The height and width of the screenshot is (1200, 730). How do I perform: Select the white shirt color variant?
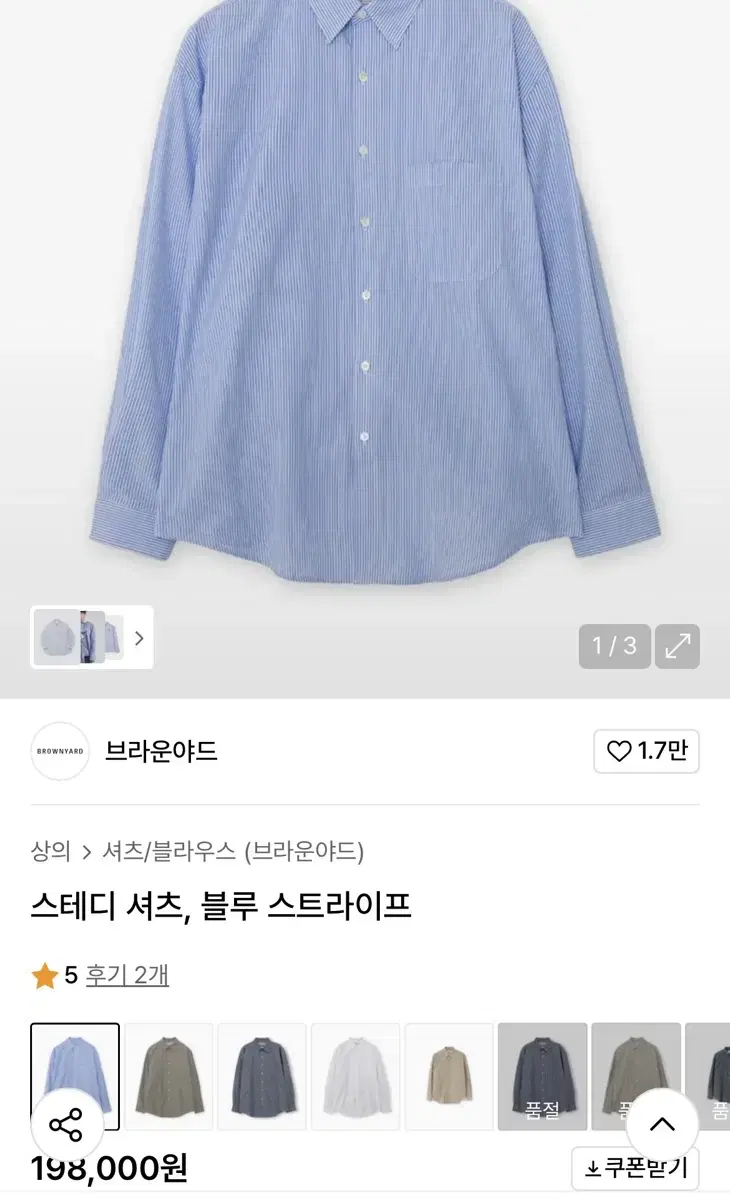pyautogui.click(x=355, y=1075)
